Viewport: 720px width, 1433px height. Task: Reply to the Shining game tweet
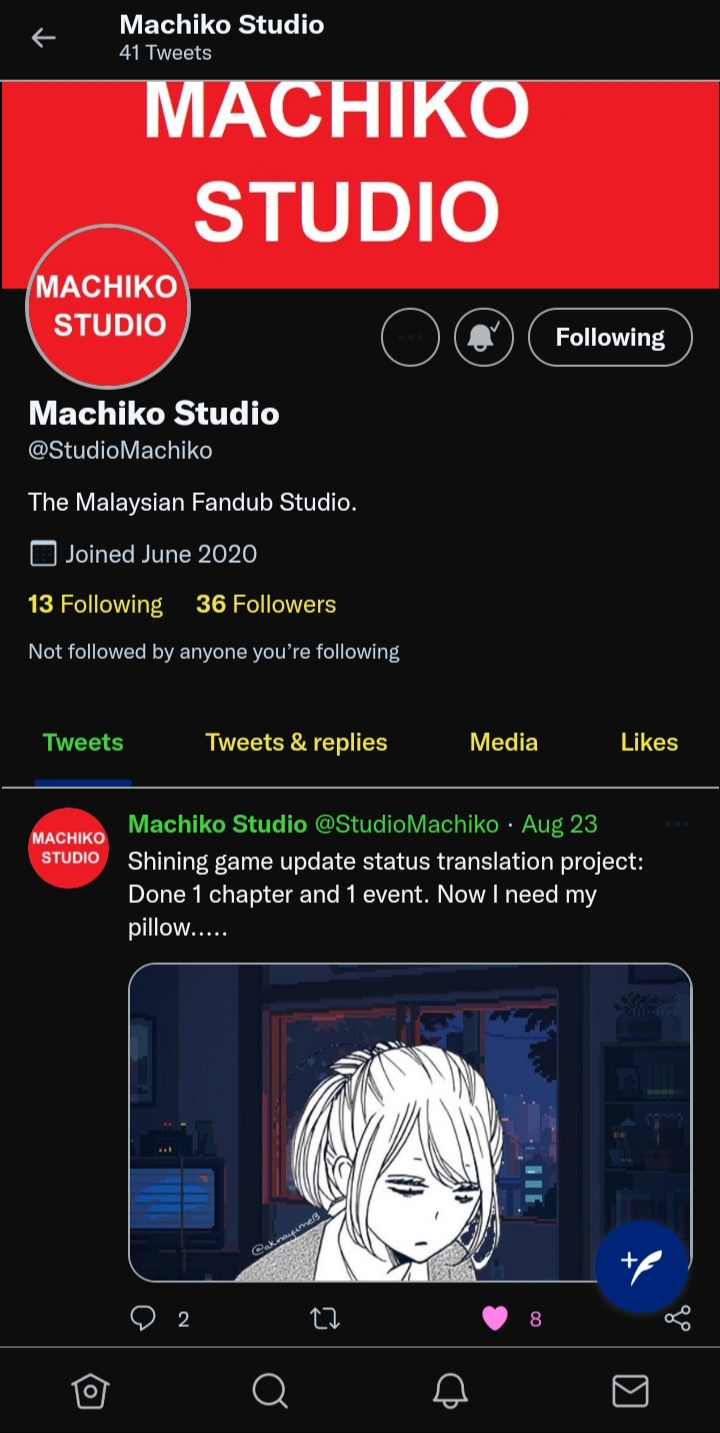click(x=144, y=1319)
